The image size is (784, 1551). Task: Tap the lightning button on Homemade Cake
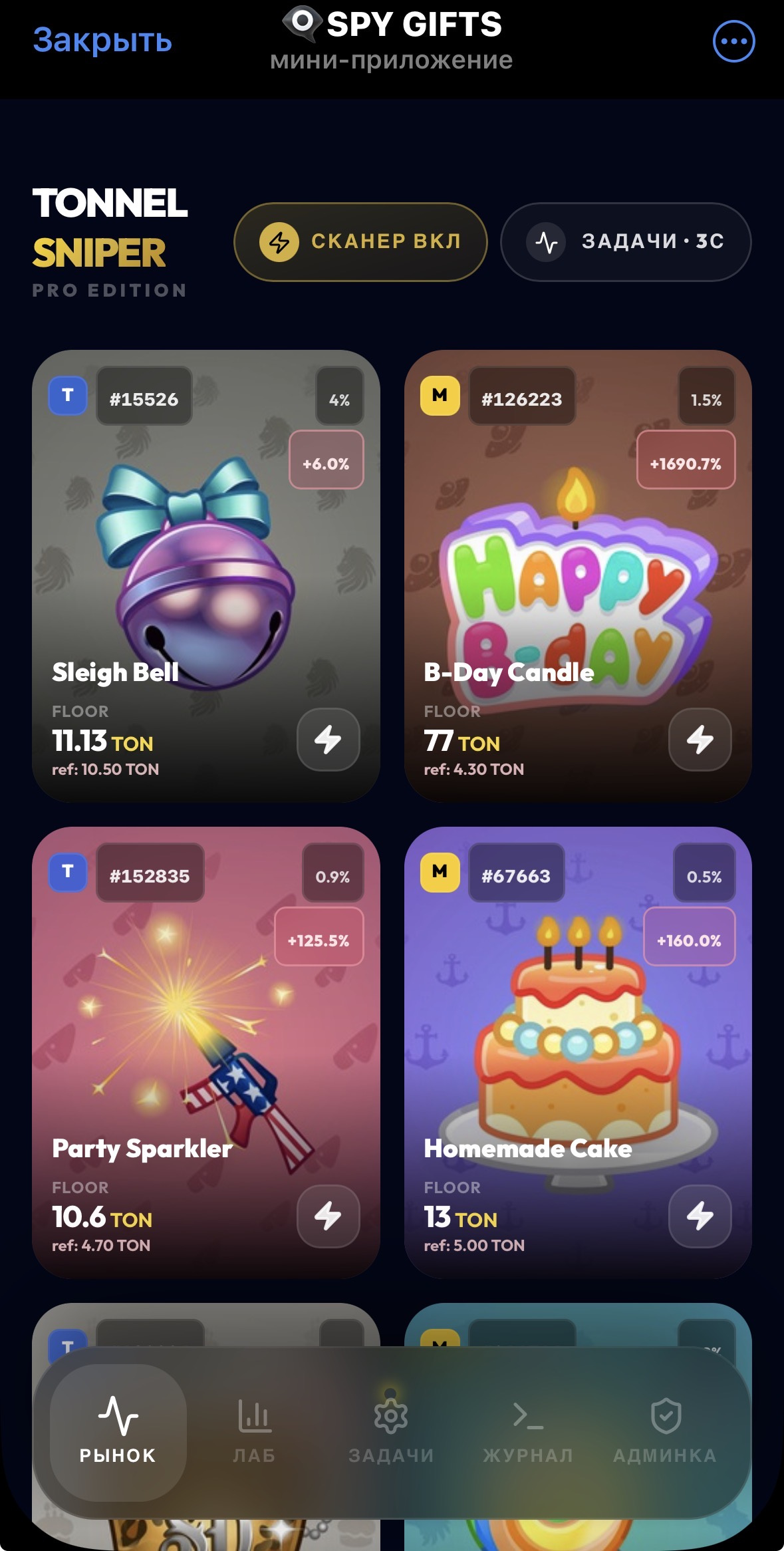click(x=700, y=1216)
